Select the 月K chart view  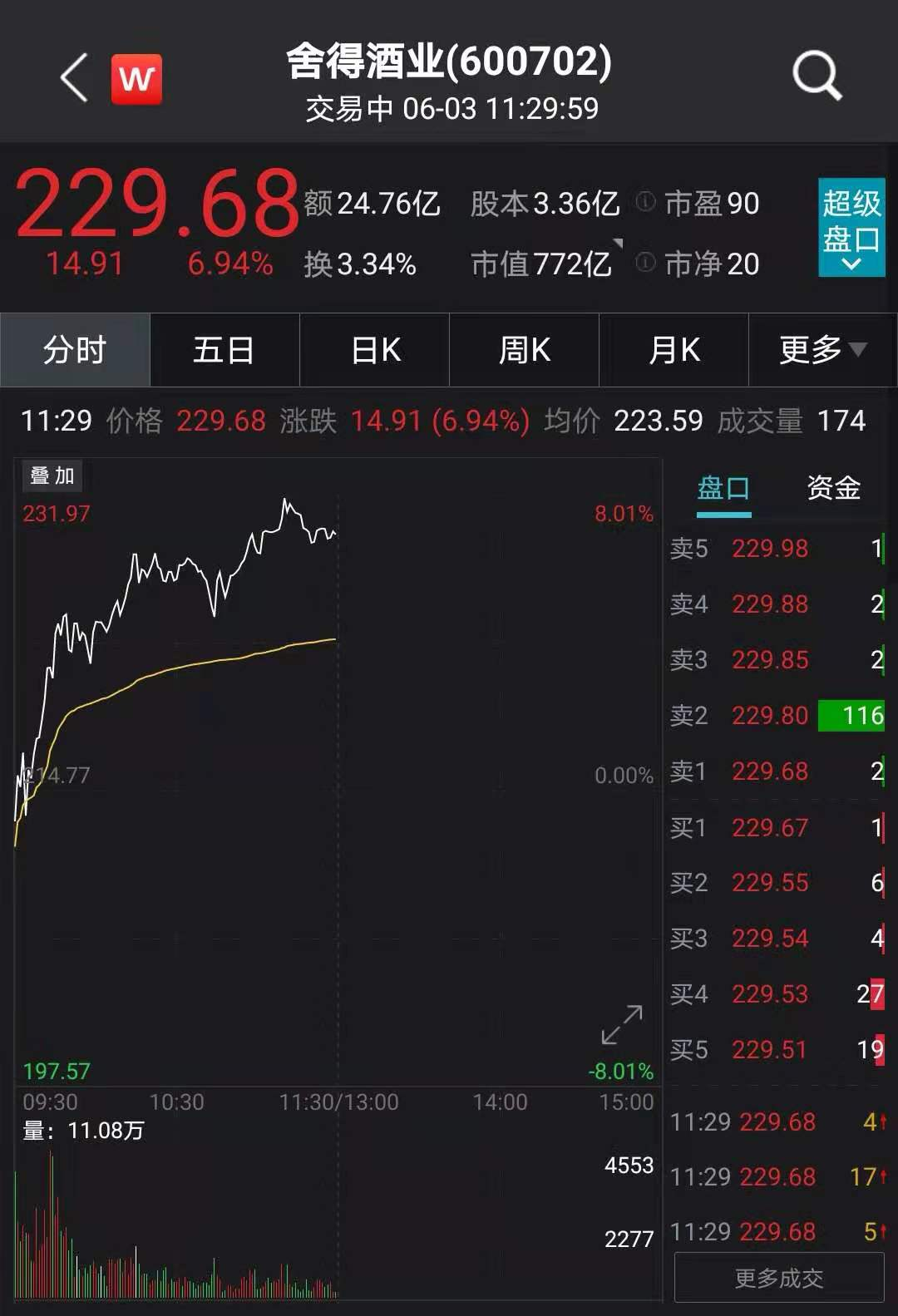(x=674, y=350)
